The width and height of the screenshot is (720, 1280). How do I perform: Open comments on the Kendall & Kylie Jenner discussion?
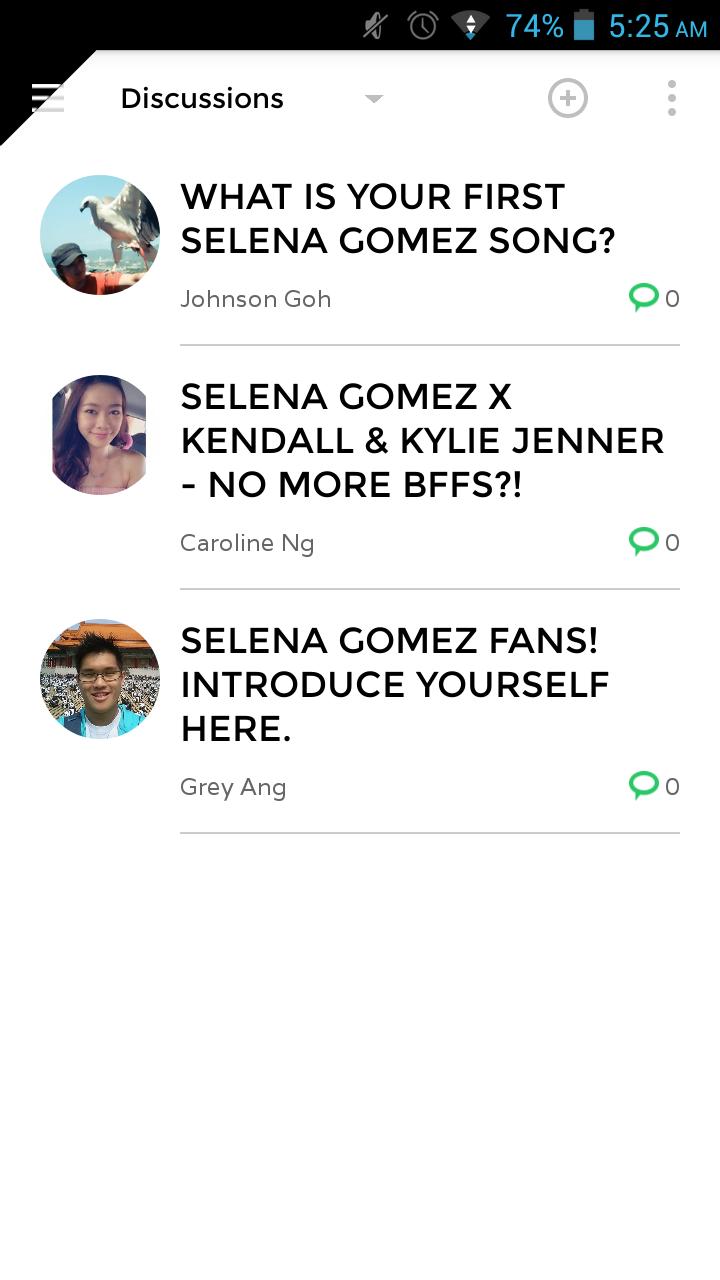(x=645, y=541)
